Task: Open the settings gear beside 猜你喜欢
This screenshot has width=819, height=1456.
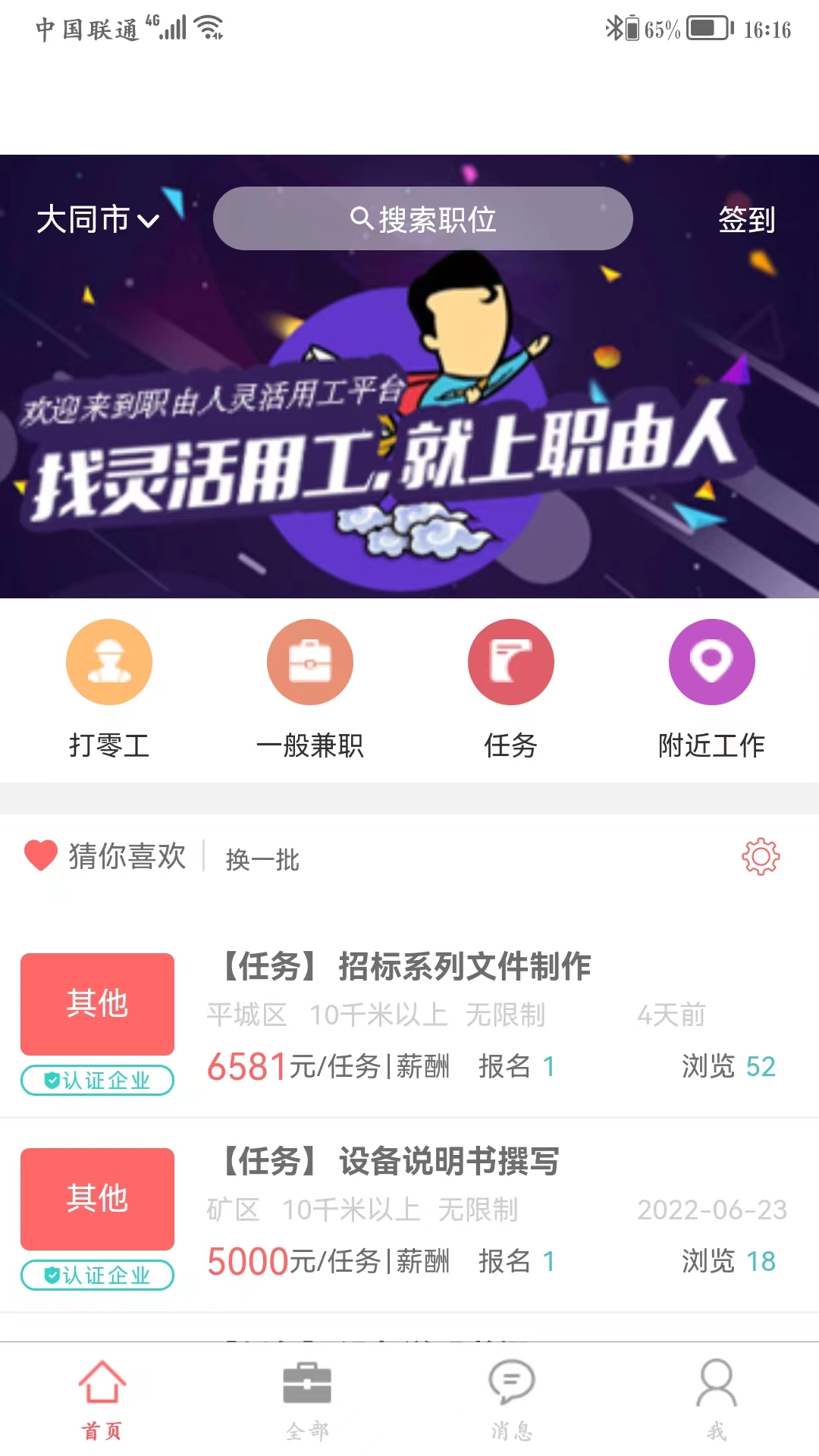Action: coord(759,855)
